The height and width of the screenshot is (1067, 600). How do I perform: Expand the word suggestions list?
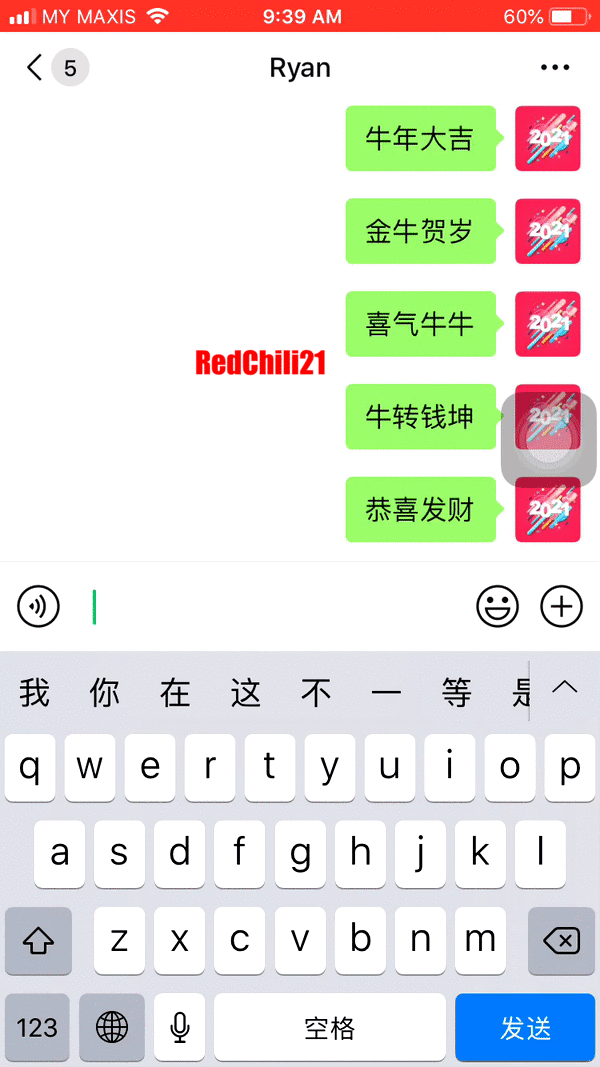tap(565, 688)
